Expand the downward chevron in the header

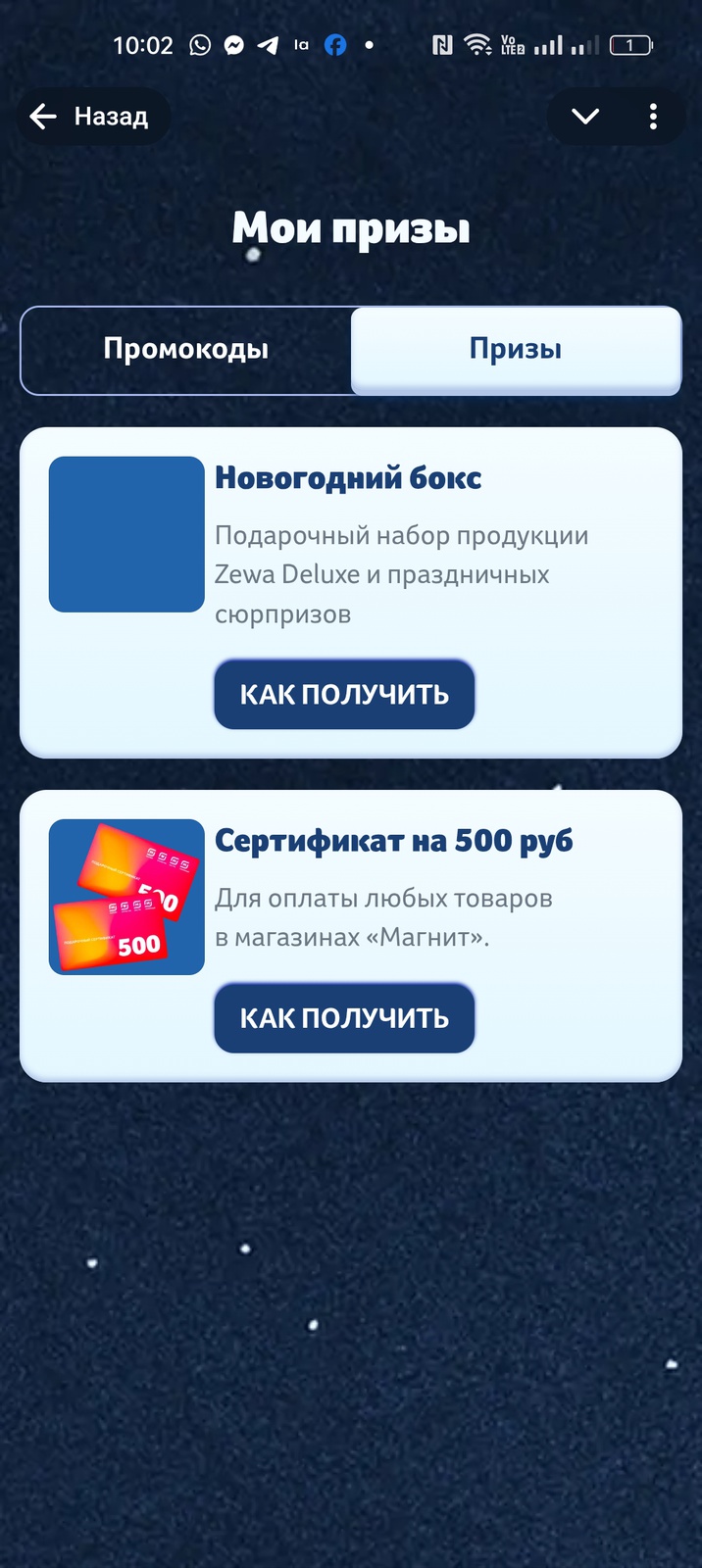coord(585,117)
